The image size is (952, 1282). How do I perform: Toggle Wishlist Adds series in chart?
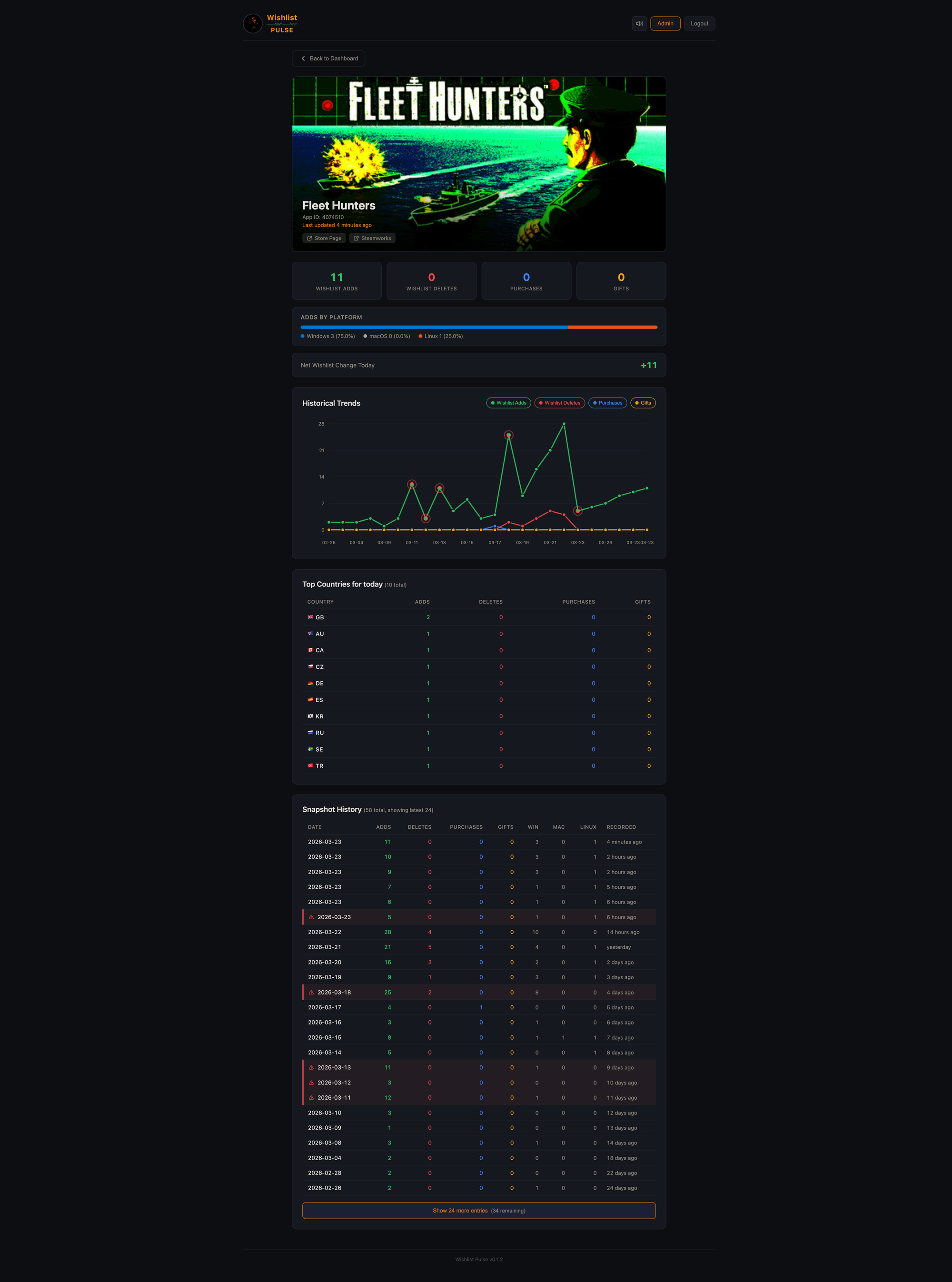[x=508, y=403]
